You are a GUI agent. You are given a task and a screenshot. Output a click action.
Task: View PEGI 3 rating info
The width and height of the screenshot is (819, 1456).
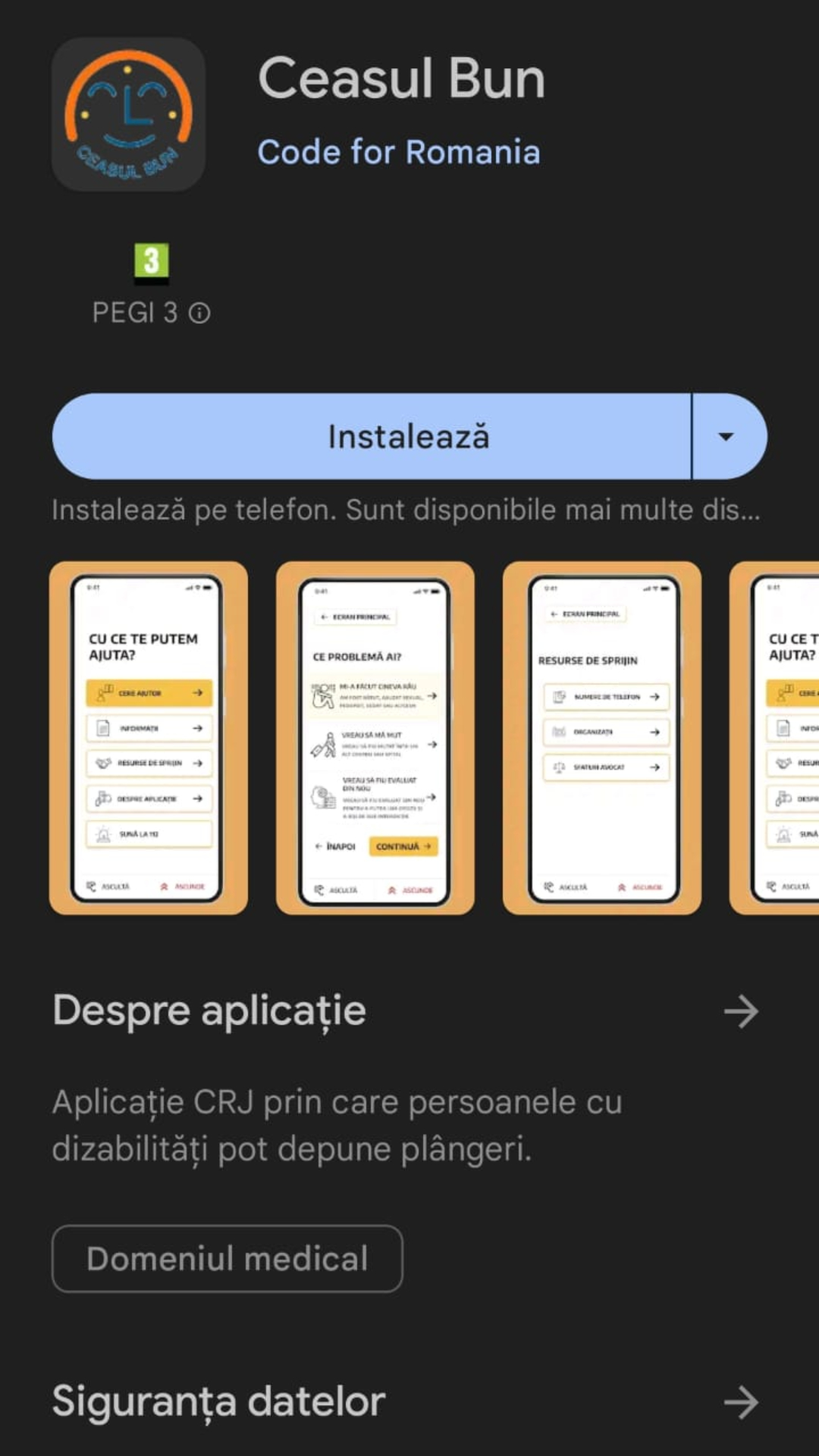pos(199,313)
